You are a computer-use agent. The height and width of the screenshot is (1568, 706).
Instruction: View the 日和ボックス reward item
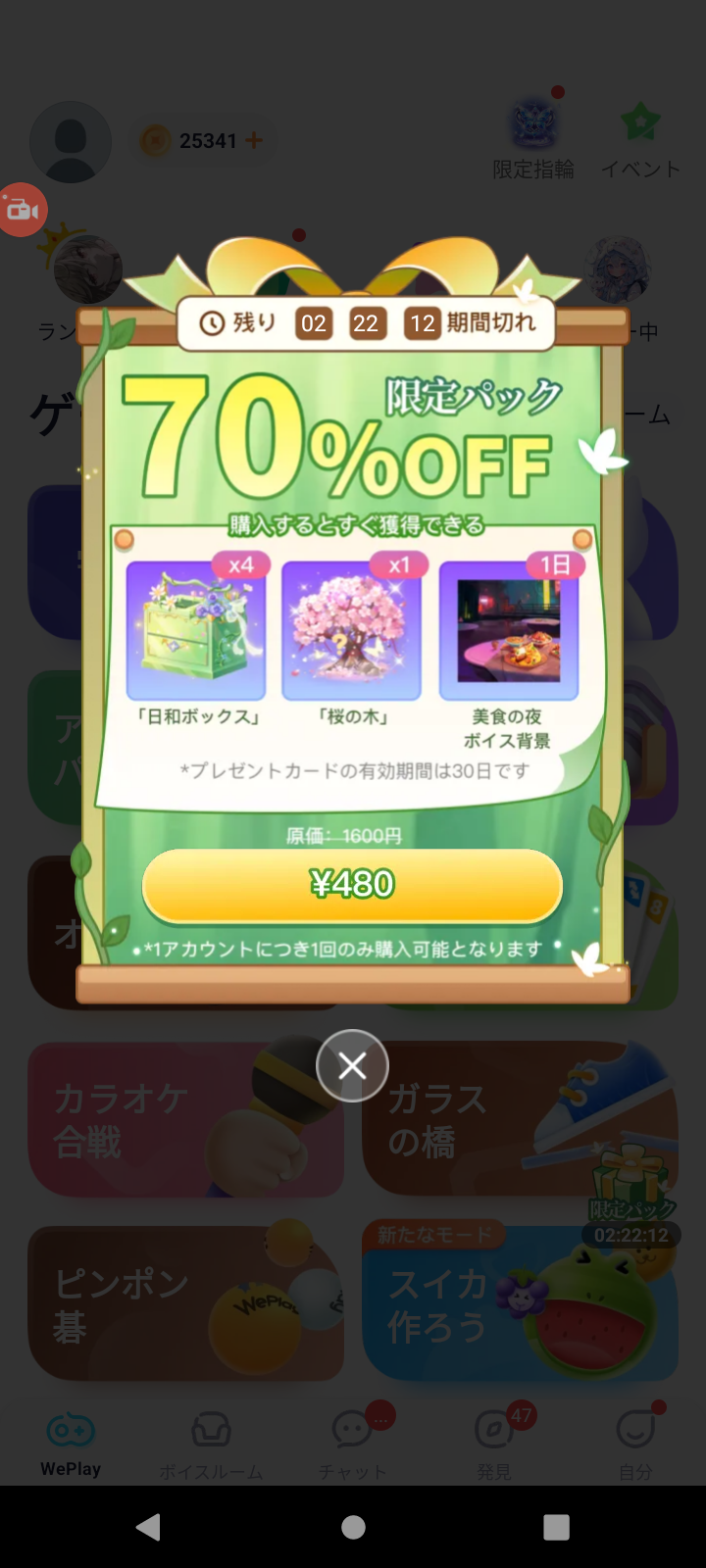point(196,631)
